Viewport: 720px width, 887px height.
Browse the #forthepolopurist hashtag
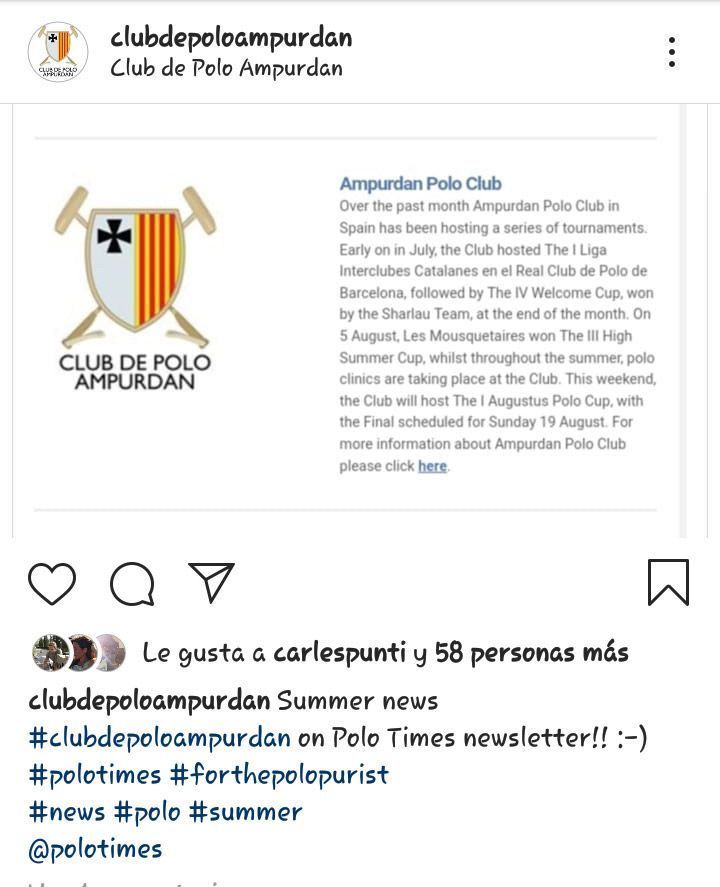click(x=279, y=776)
